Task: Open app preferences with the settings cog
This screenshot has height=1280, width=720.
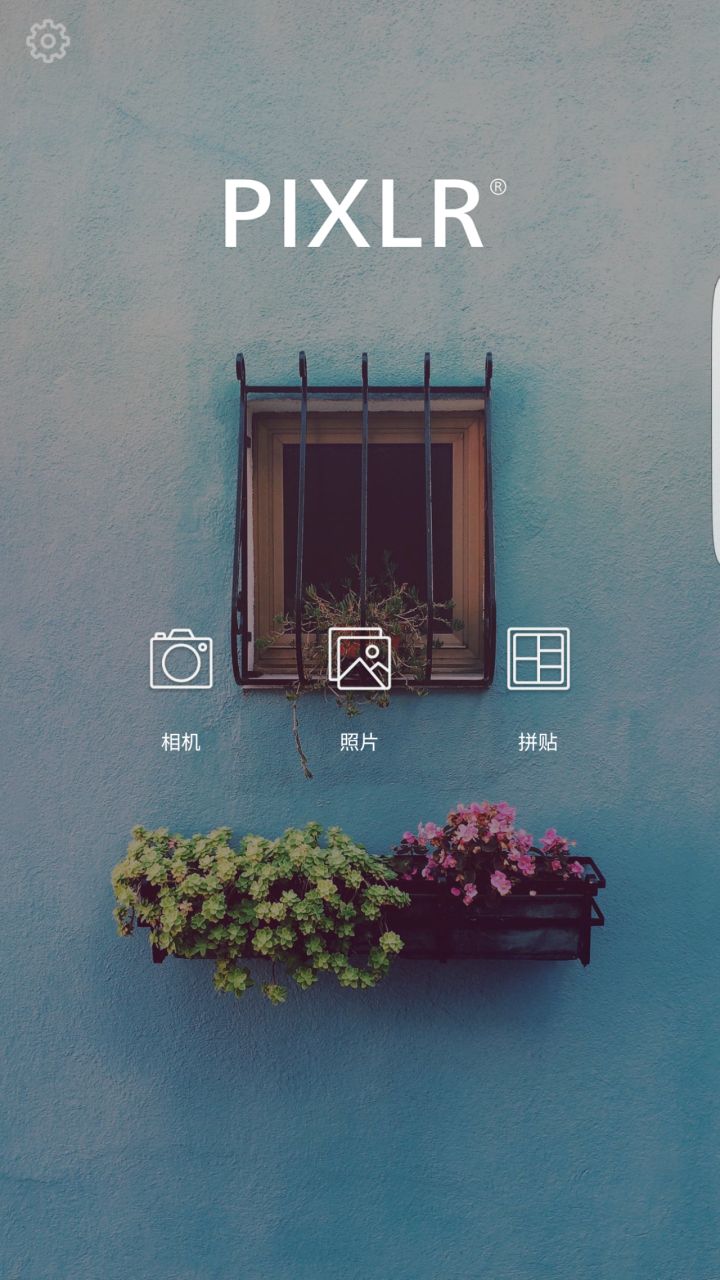Action: 46,42
